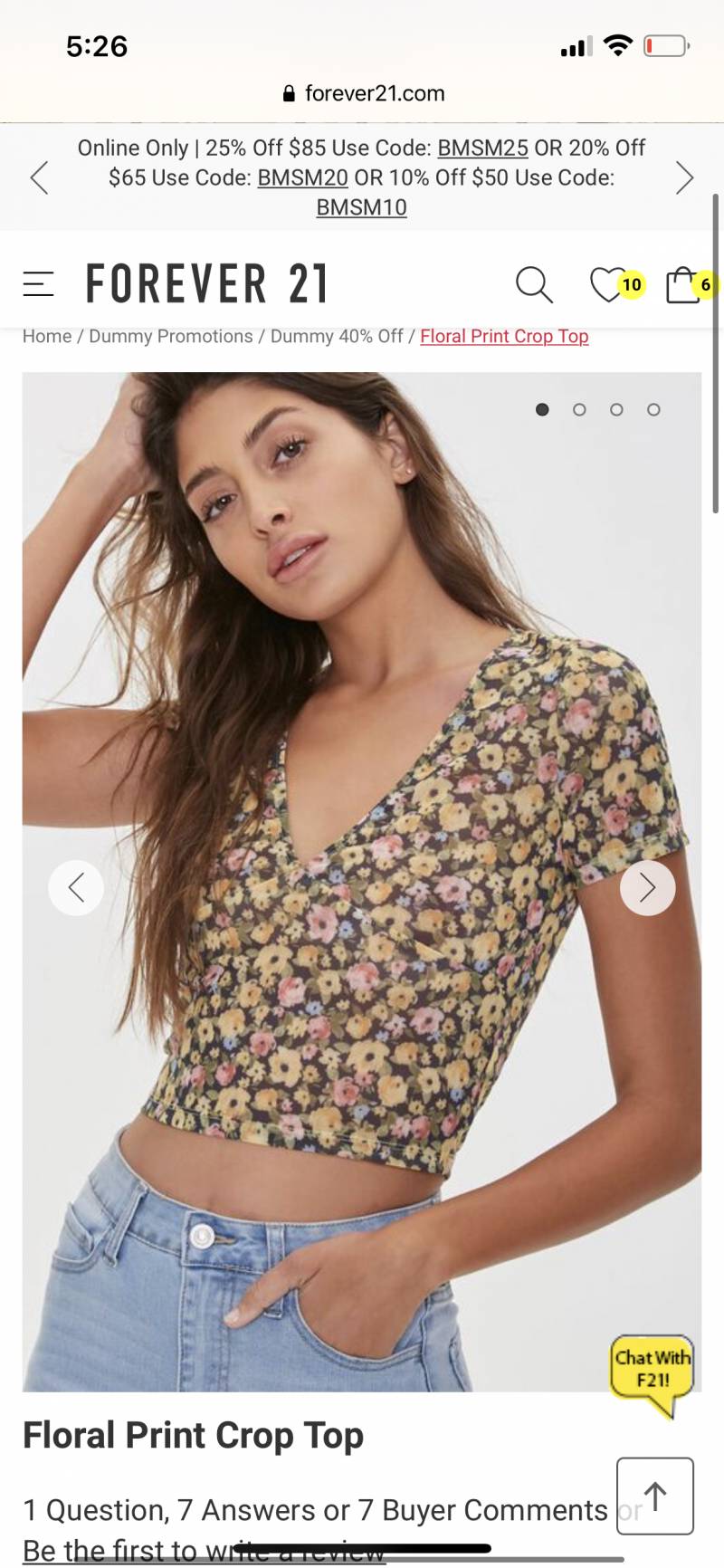
Task: Tap promo code BMSM20 link
Action: click(x=302, y=177)
